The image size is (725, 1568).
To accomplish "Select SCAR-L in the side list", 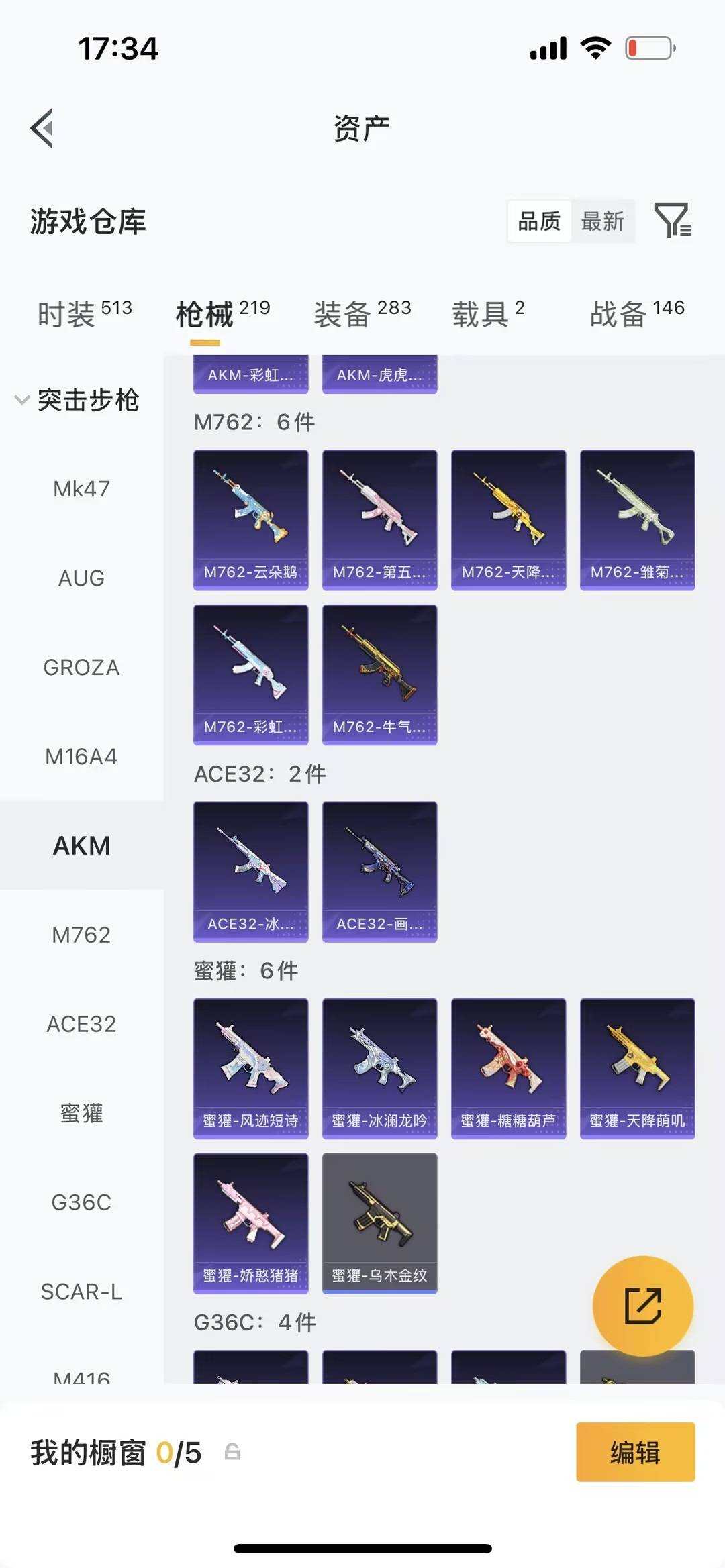I will (81, 1292).
